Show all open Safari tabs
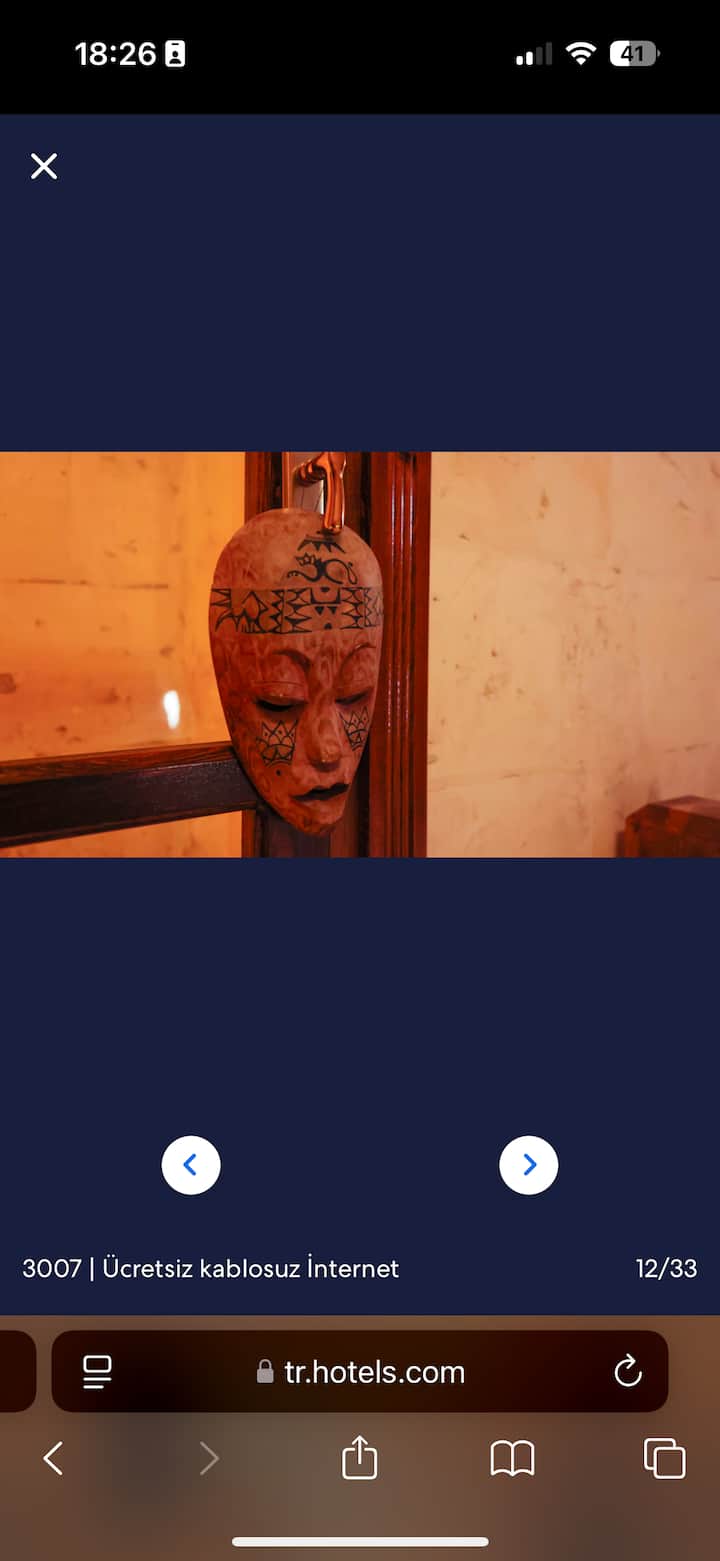The height and width of the screenshot is (1561, 720). click(x=664, y=1458)
